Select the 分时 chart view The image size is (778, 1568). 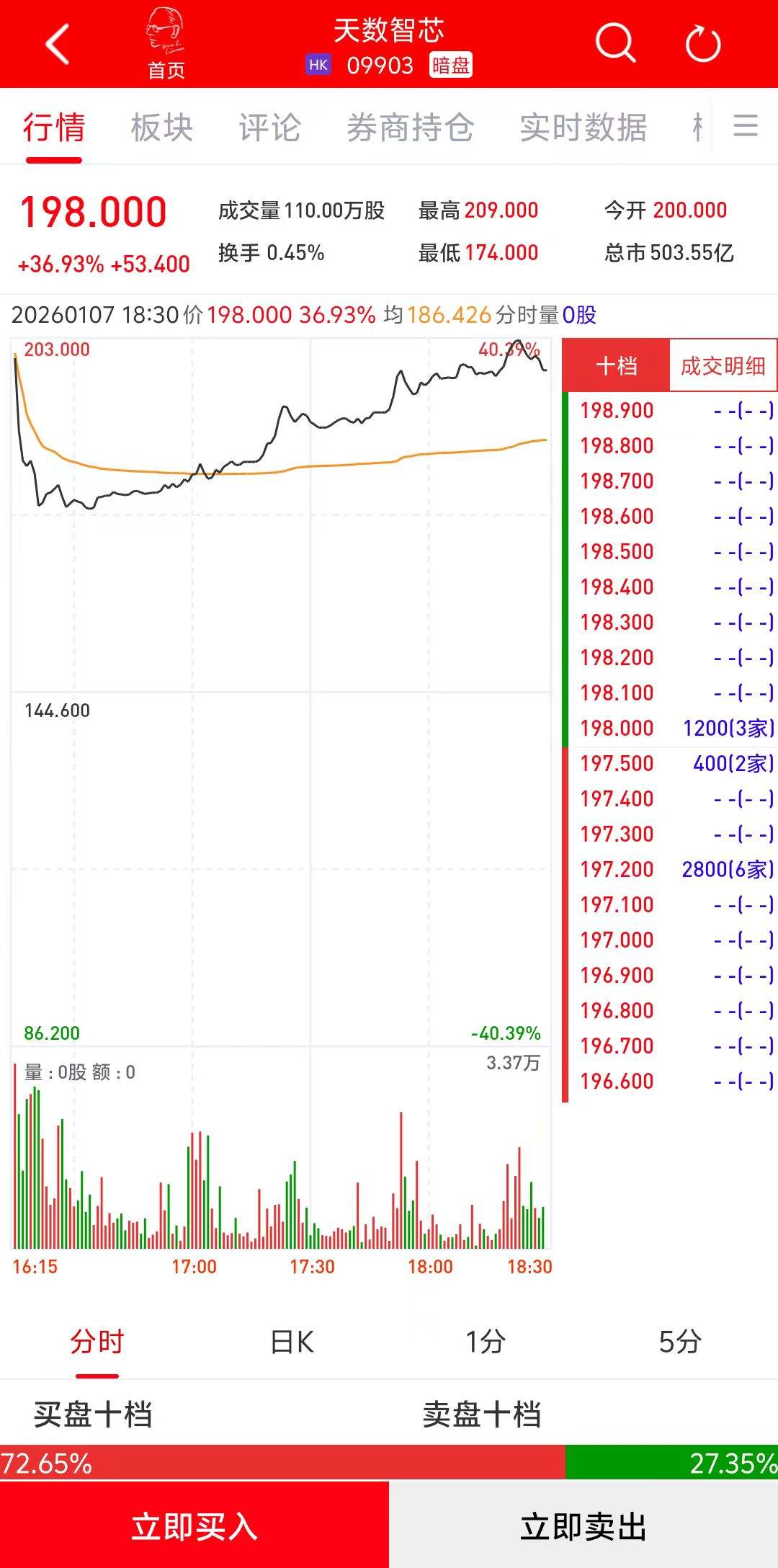pyautogui.click(x=97, y=1342)
